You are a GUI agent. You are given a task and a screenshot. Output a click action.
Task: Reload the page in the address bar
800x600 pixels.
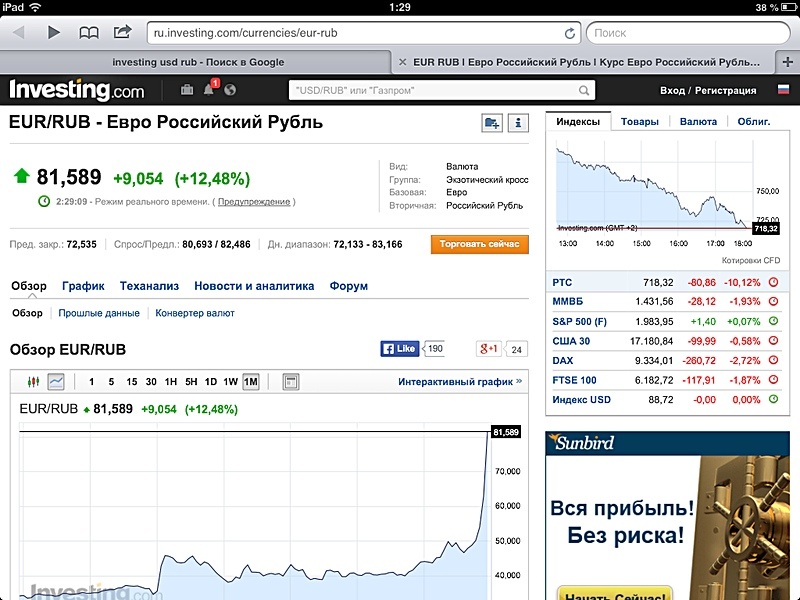point(570,33)
